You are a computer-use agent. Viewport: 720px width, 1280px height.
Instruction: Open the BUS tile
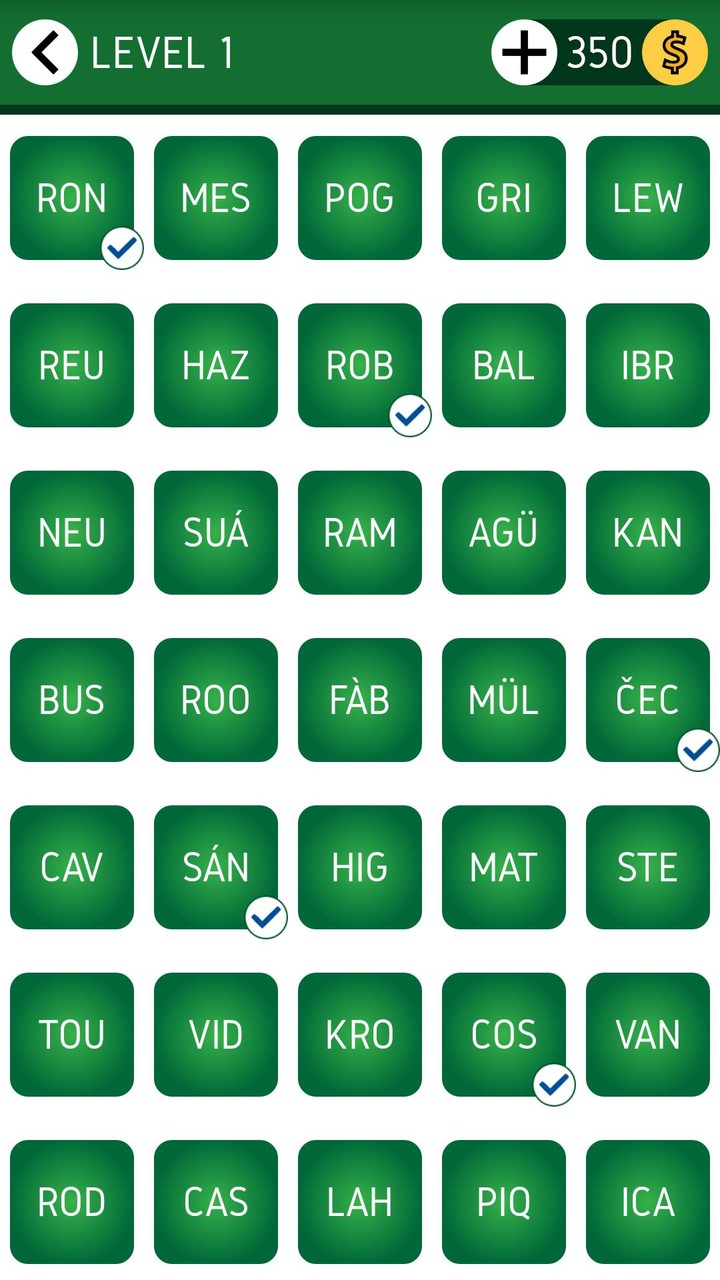point(72,700)
